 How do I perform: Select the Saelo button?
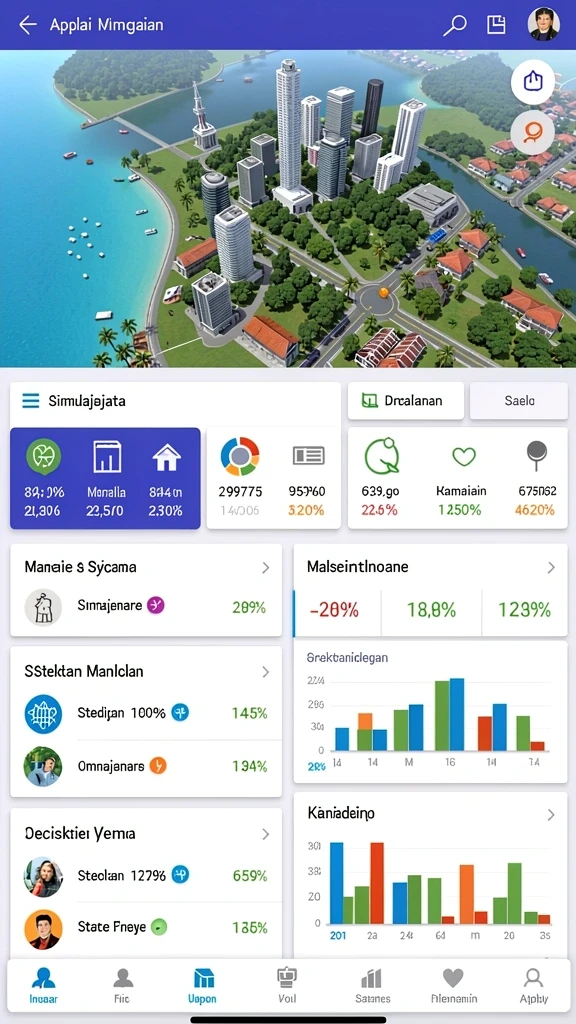pyautogui.click(x=519, y=401)
